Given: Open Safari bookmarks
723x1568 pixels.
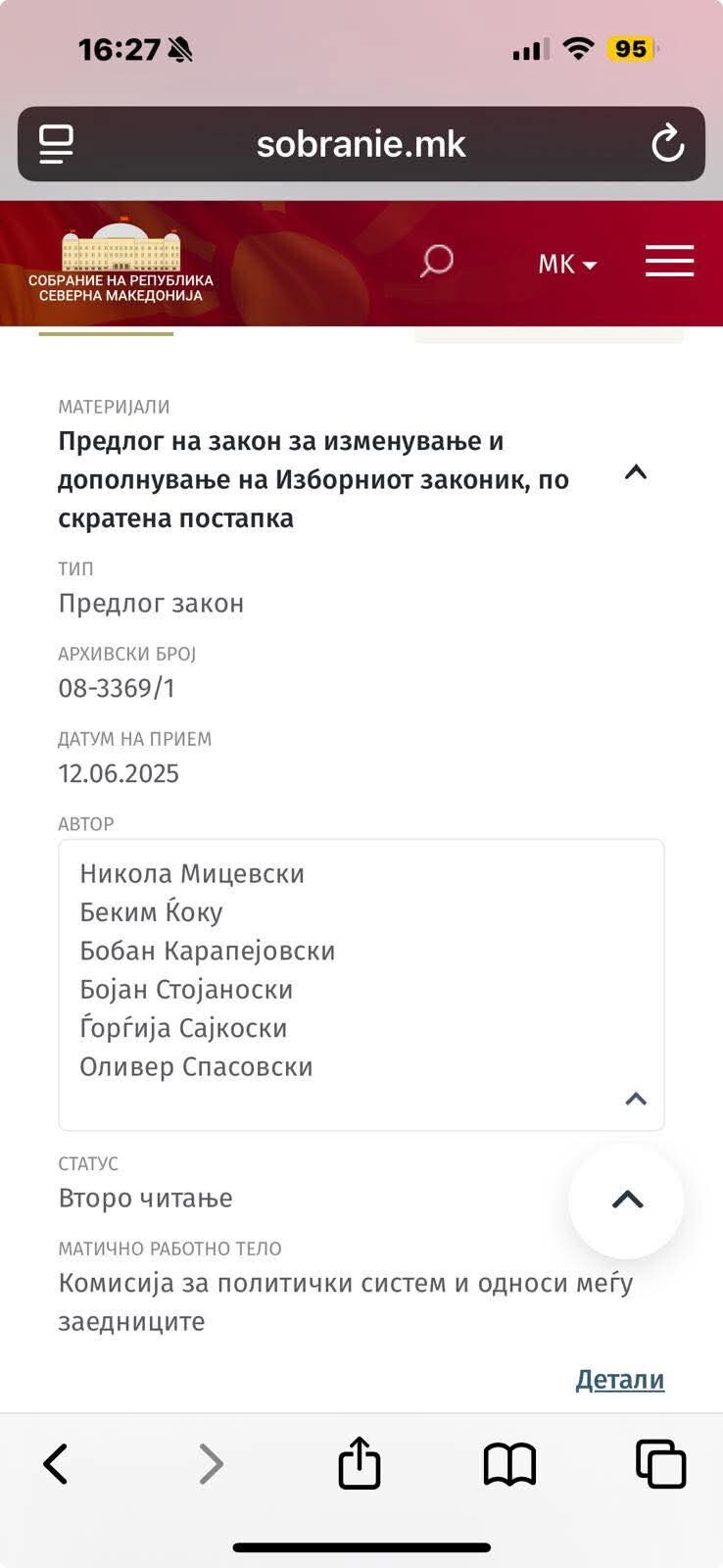Looking at the screenshot, I should point(510,1465).
